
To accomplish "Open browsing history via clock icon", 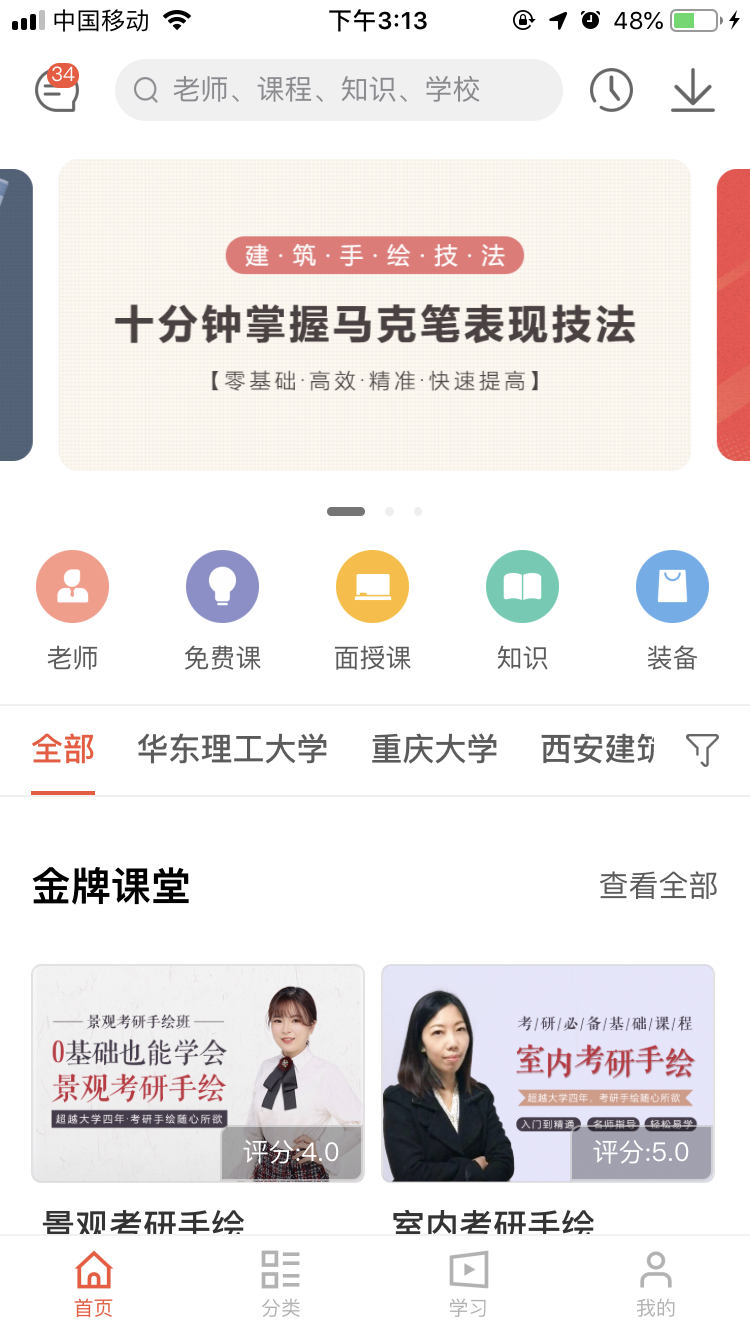I will [x=611, y=89].
